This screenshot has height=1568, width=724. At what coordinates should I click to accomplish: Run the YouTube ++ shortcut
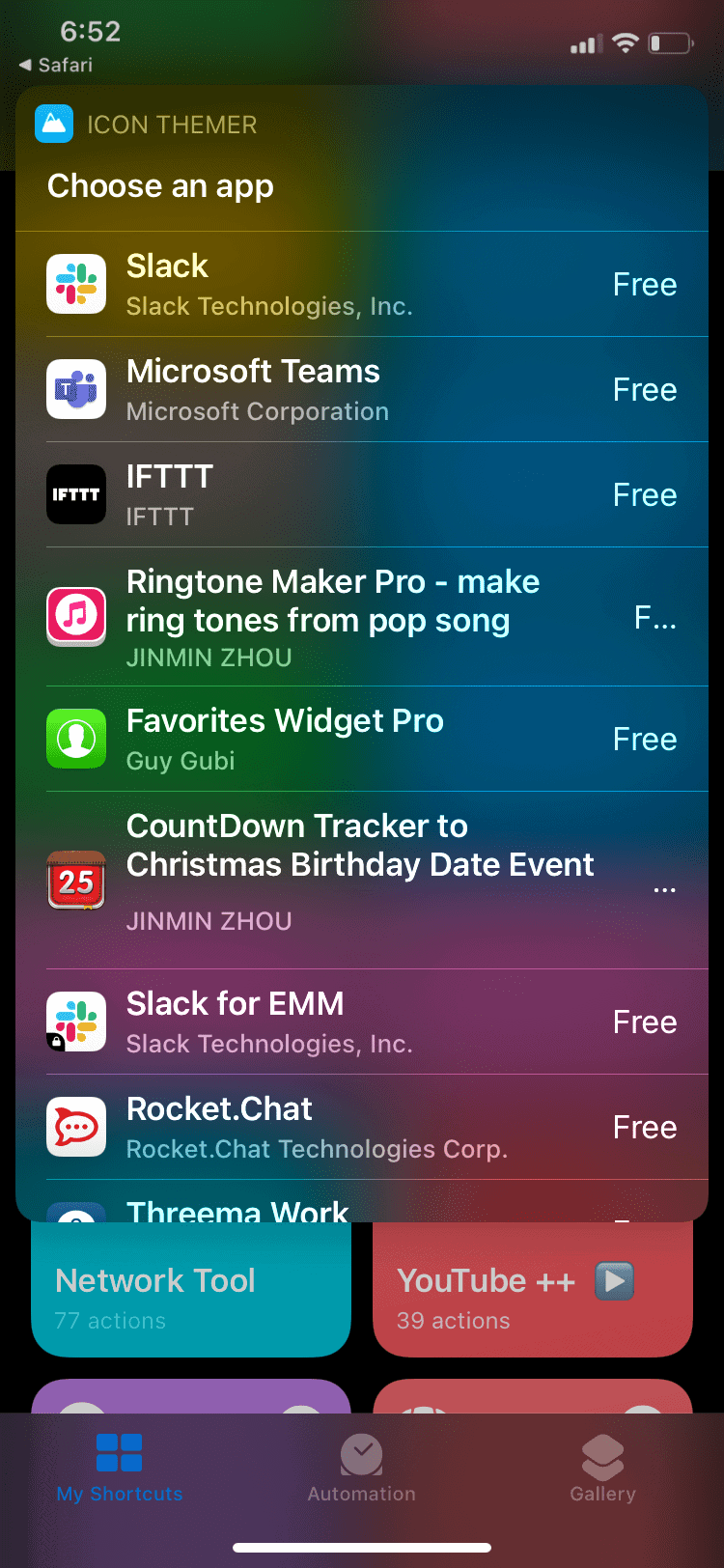(x=532, y=1294)
